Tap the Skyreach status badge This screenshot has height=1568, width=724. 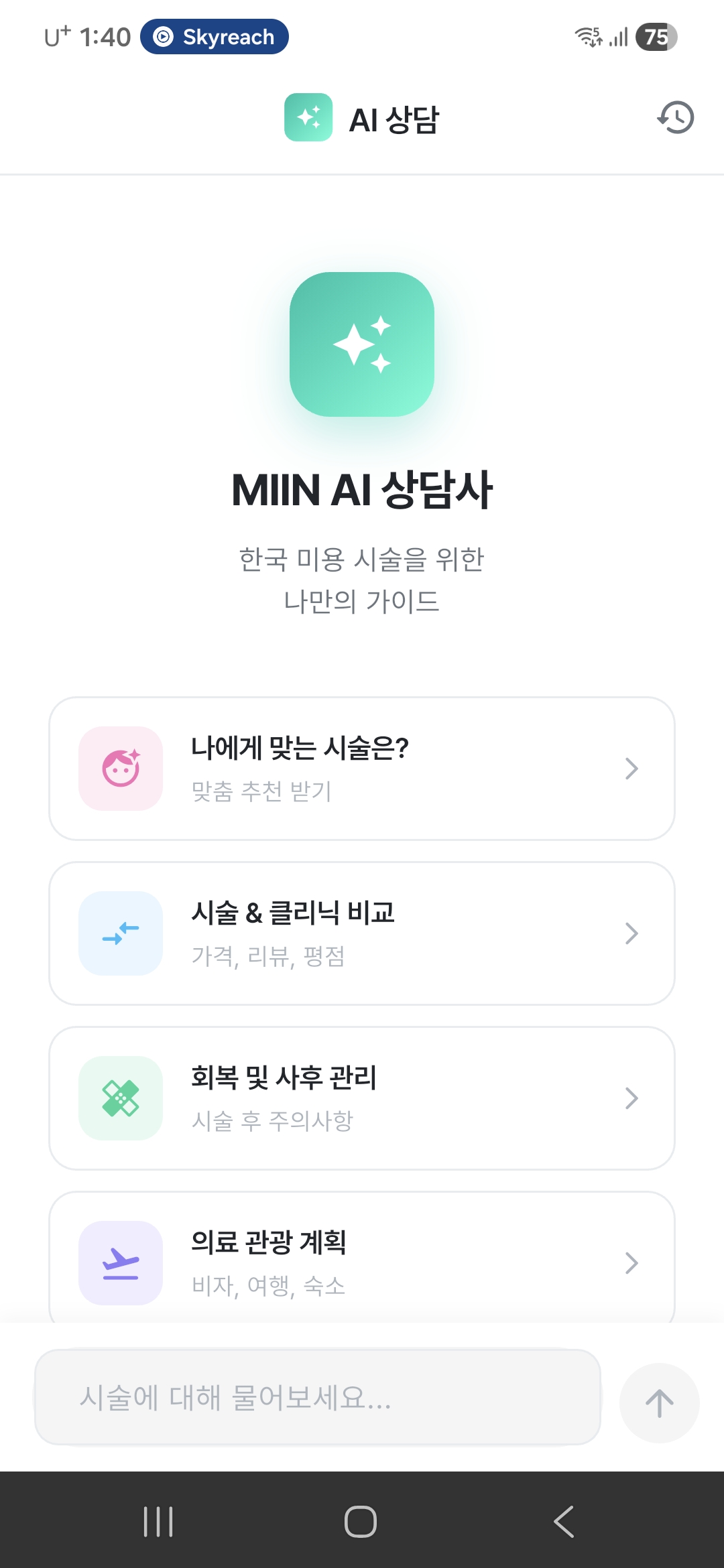pos(215,37)
